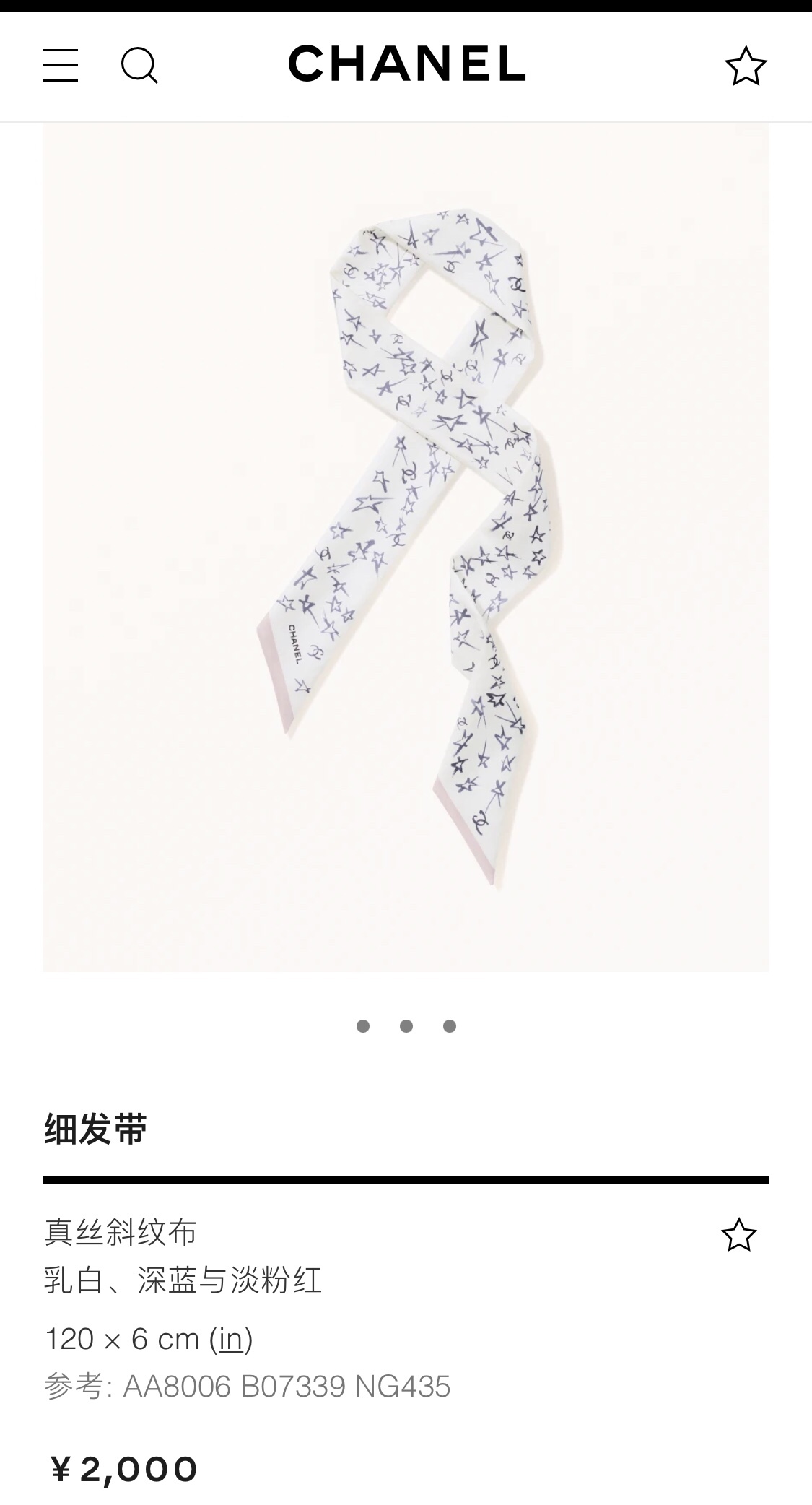812x1505 pixels.
Task: Open the wishlist star in the header
Action: point(745,66)
